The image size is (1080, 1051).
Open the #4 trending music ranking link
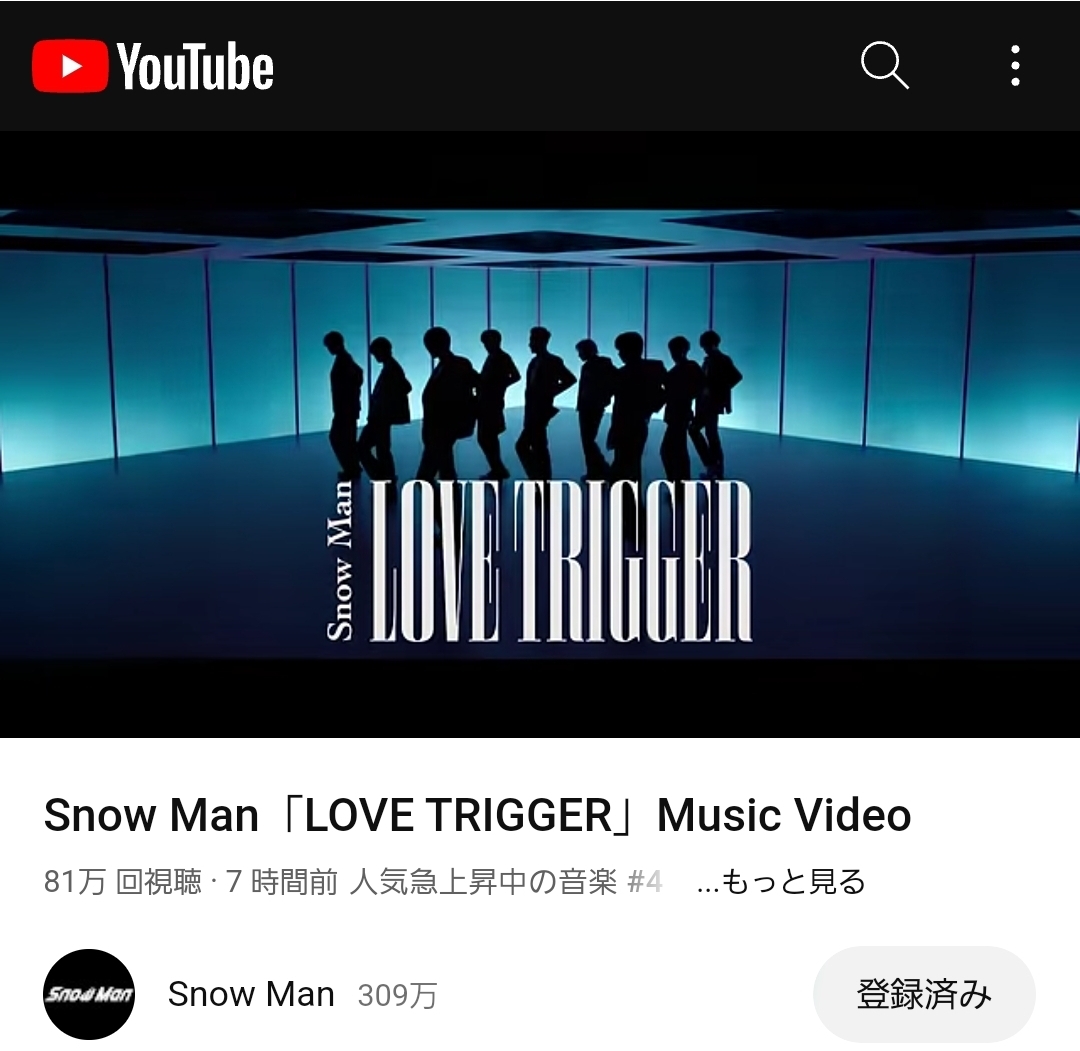click(644, 882)
